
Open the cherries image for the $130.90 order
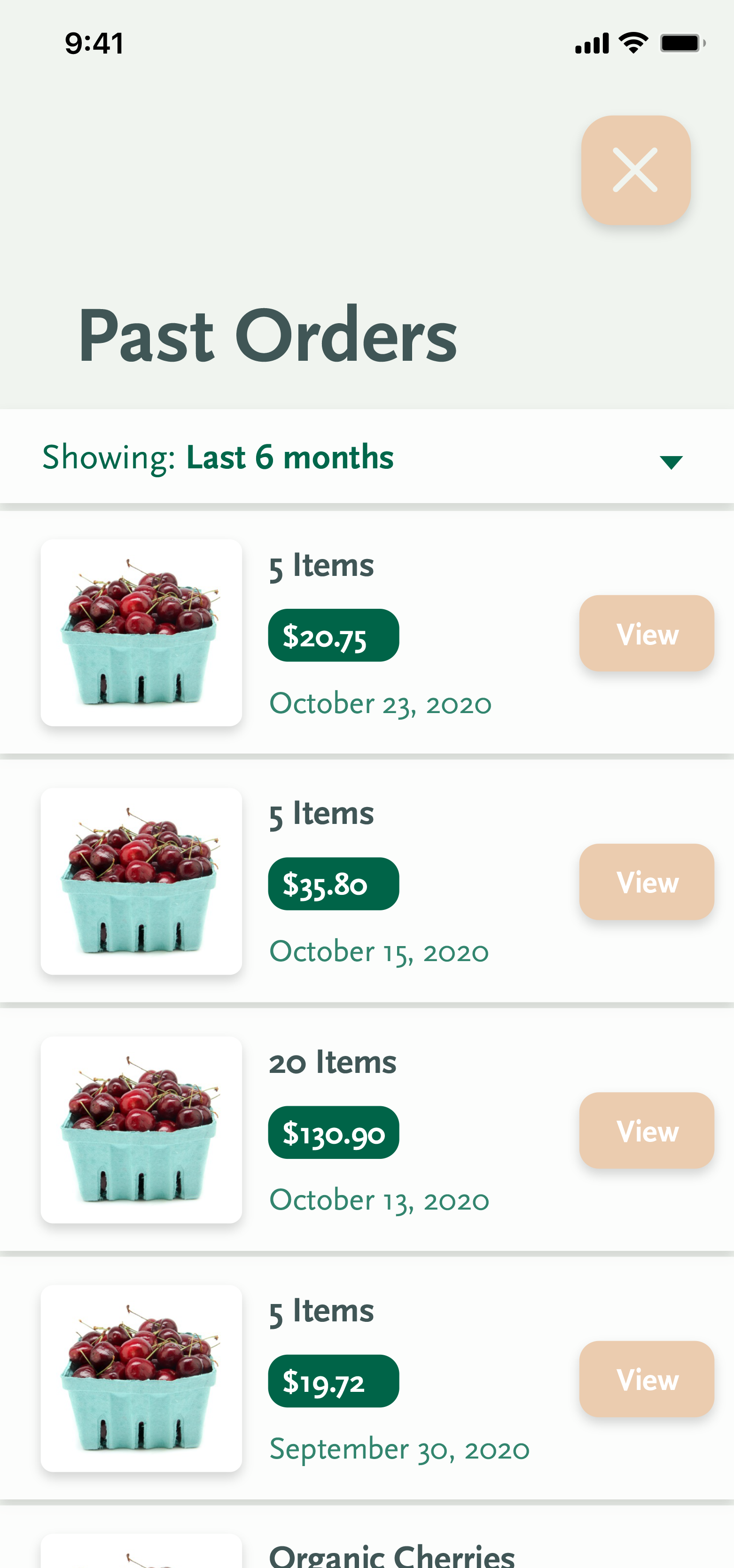pyautogui.click(x=141, y=1130)
